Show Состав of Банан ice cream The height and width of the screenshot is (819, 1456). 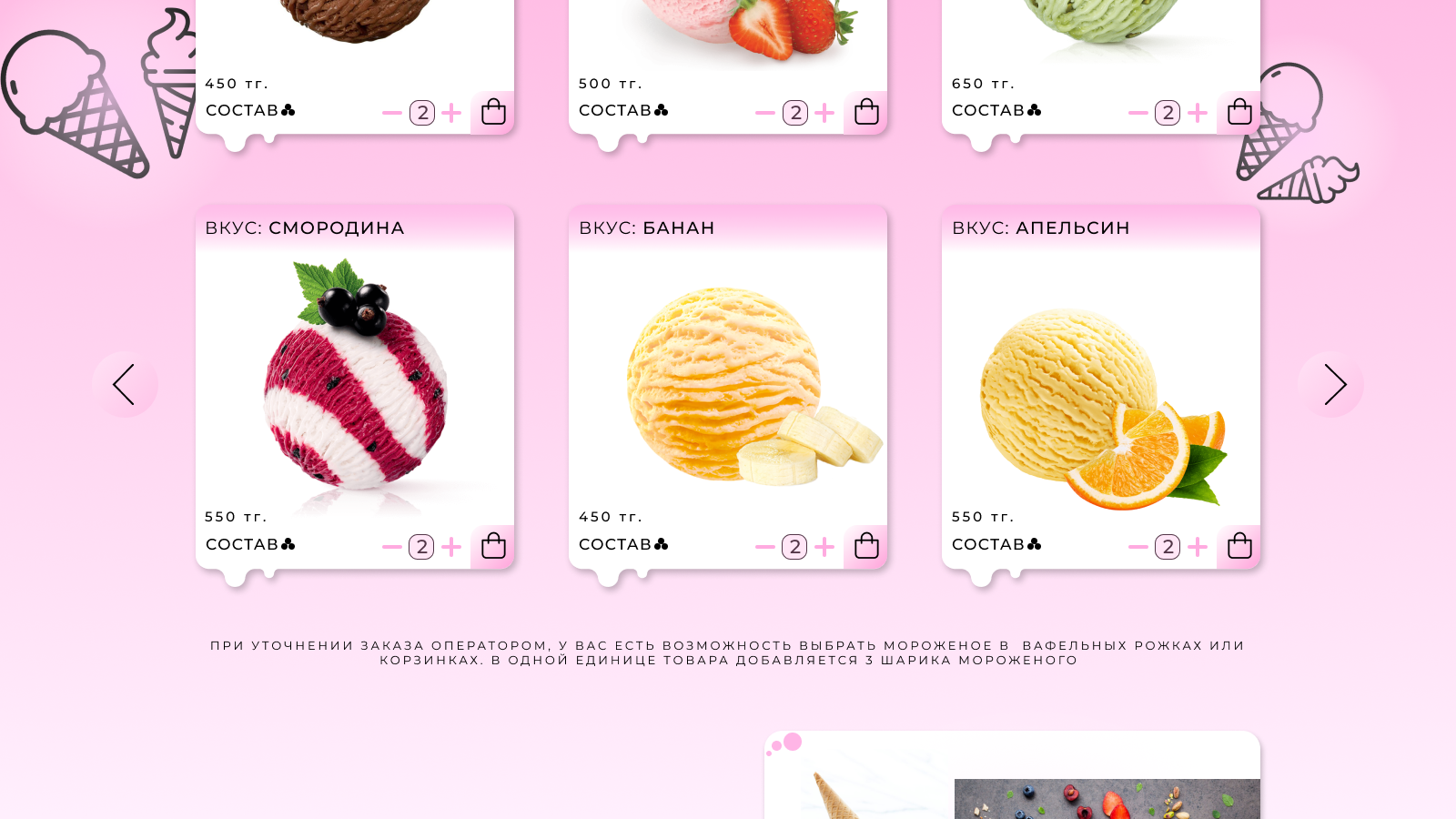(x=623, y=544)
